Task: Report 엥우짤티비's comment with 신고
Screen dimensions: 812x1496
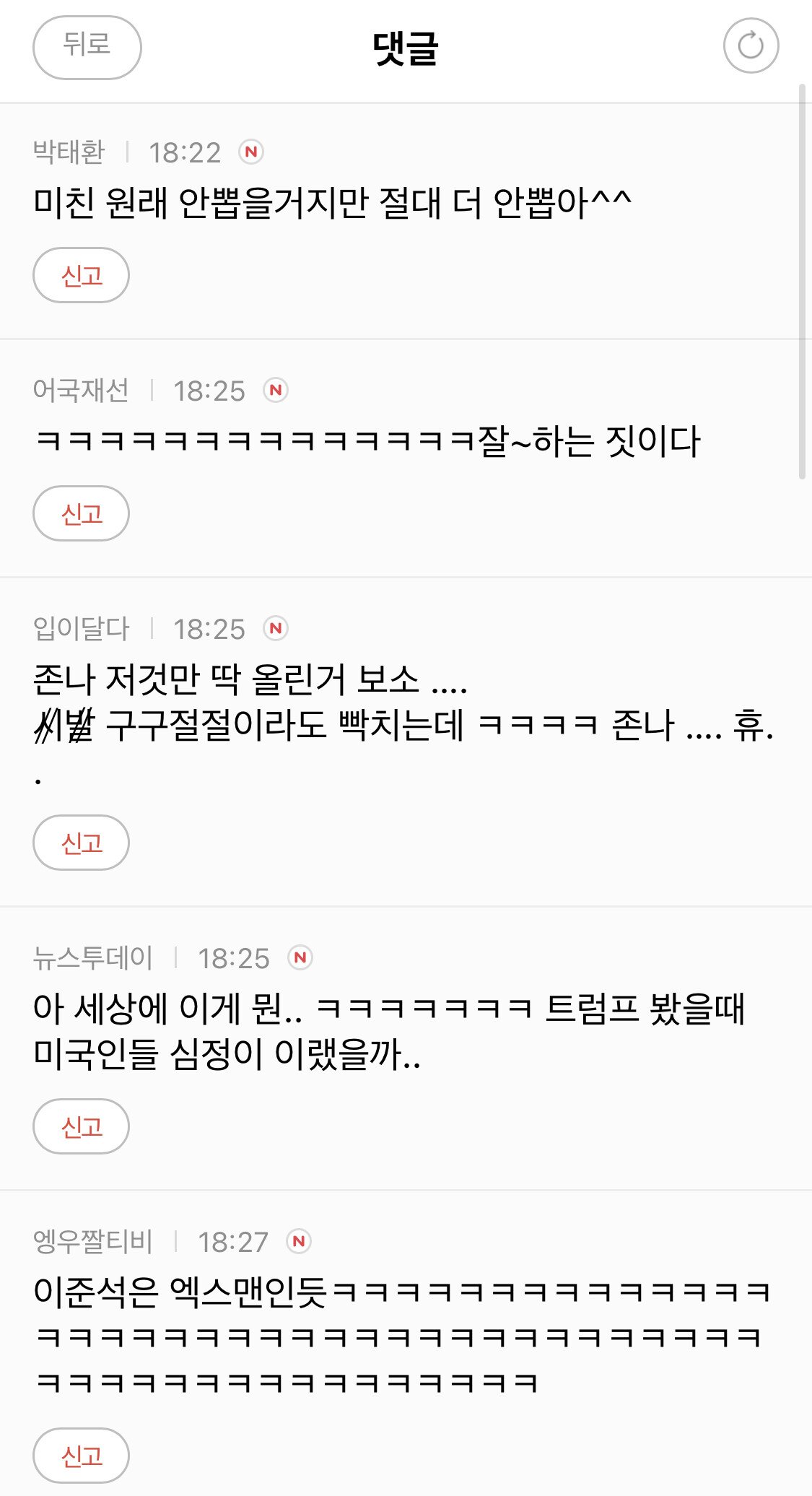Action: click(81, 1456)
